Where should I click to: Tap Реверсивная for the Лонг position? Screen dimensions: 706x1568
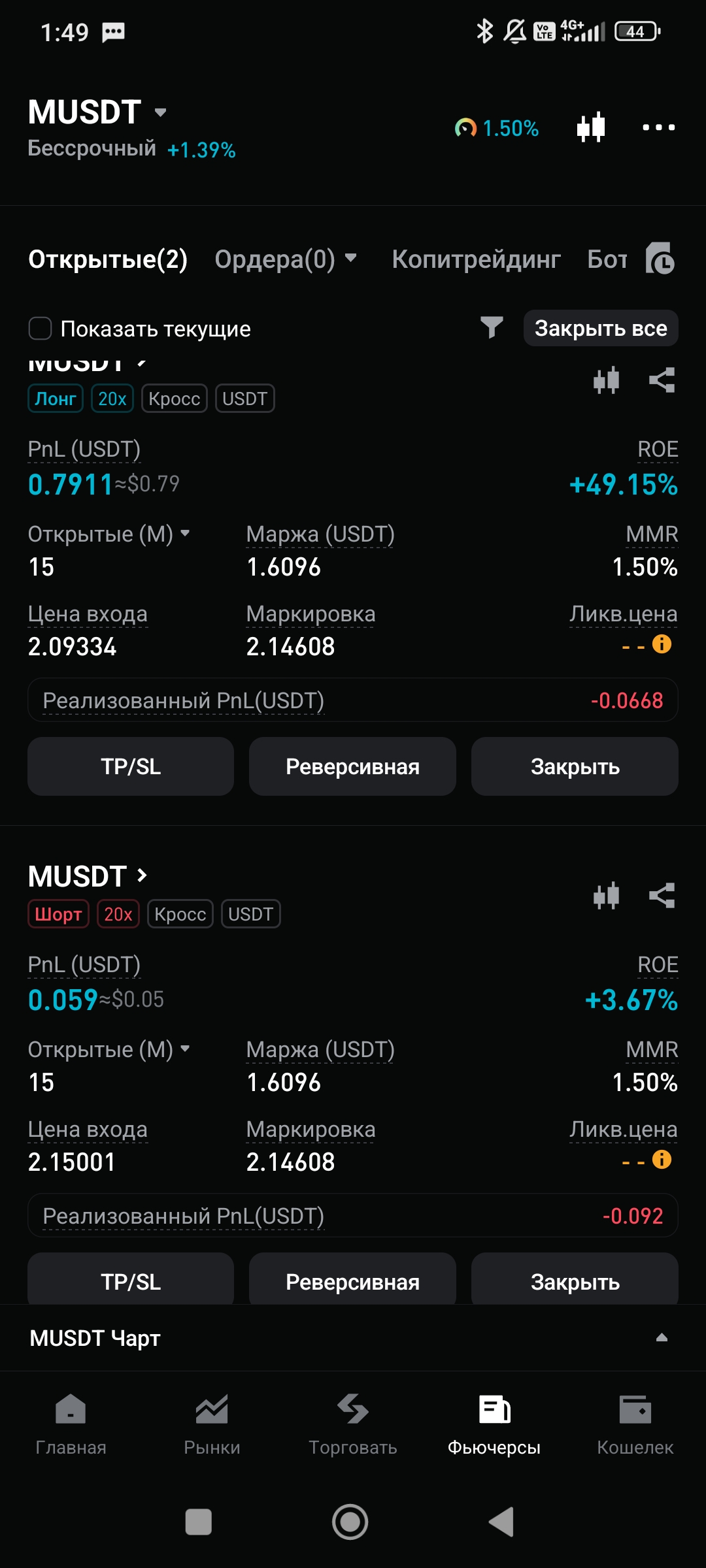pyautogui.click(x=352, y=766)
